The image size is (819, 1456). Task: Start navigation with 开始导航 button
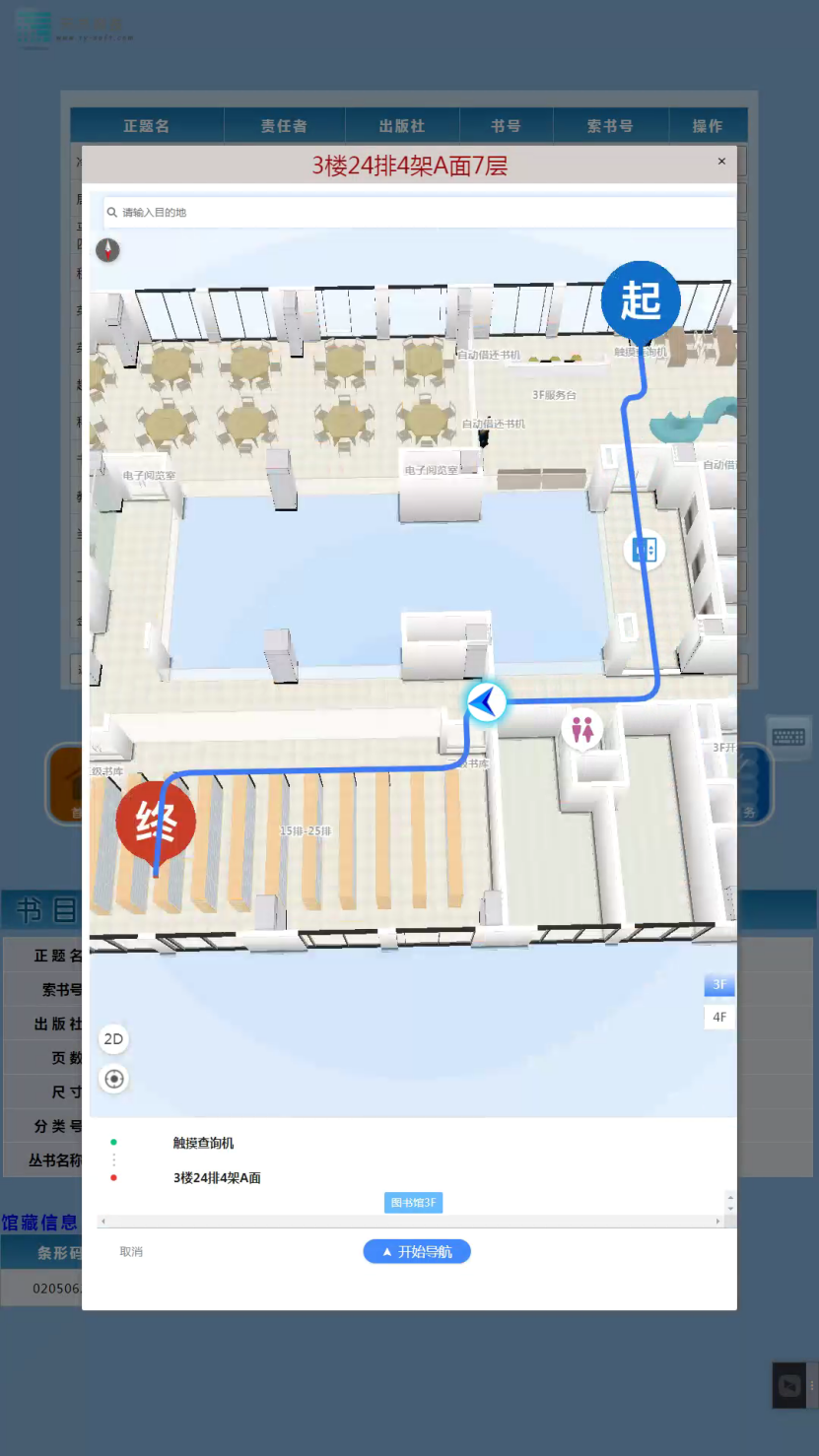(x=417, y=1251)
